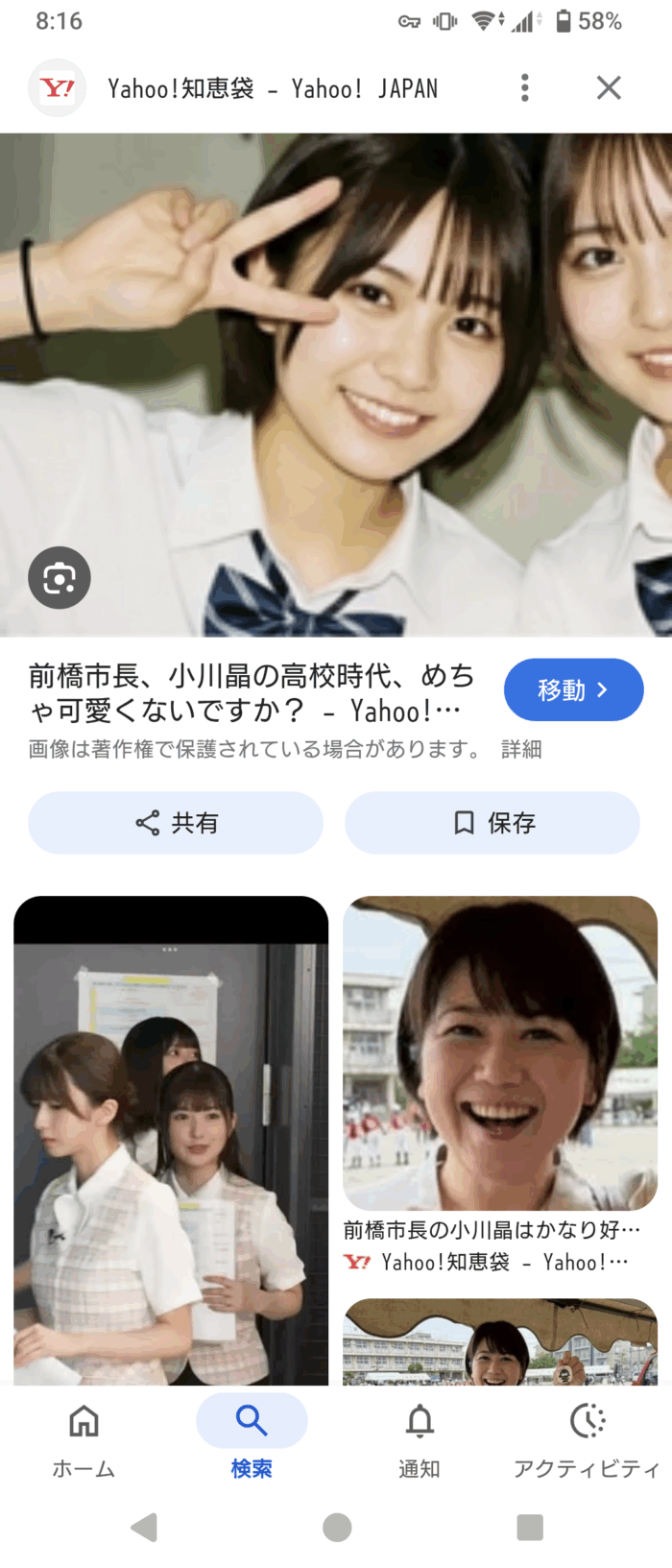Switch to the 検索 tab
The image size is (672, 1568).
click(x=252, y=1437)
